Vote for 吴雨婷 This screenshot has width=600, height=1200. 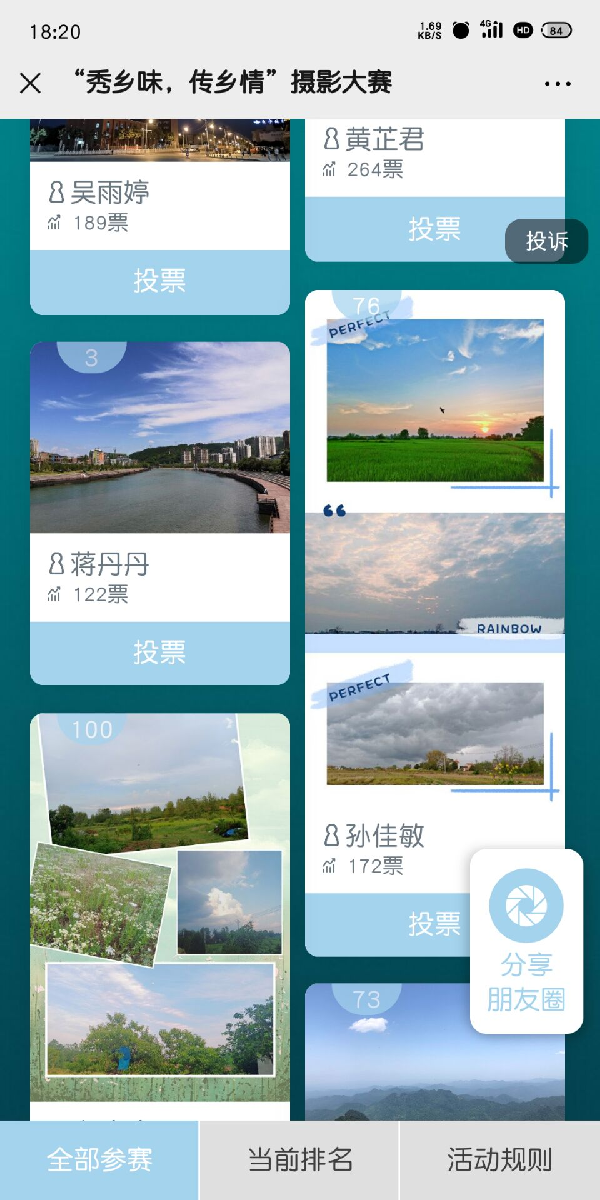[x=160, y=281]
